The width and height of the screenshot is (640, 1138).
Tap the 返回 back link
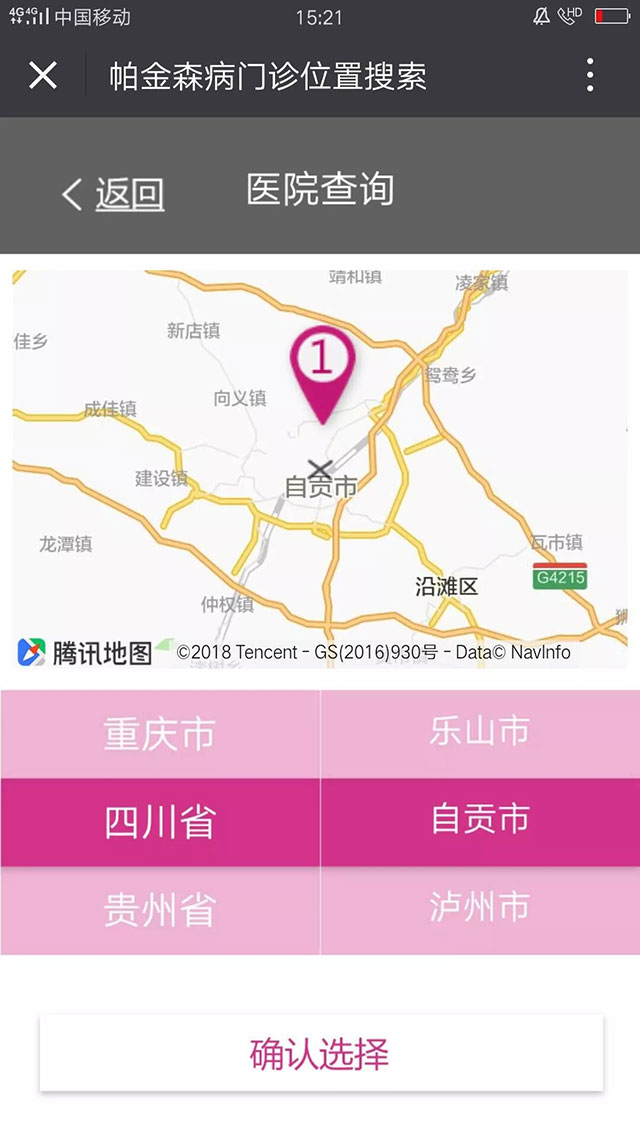pos(113,193)
